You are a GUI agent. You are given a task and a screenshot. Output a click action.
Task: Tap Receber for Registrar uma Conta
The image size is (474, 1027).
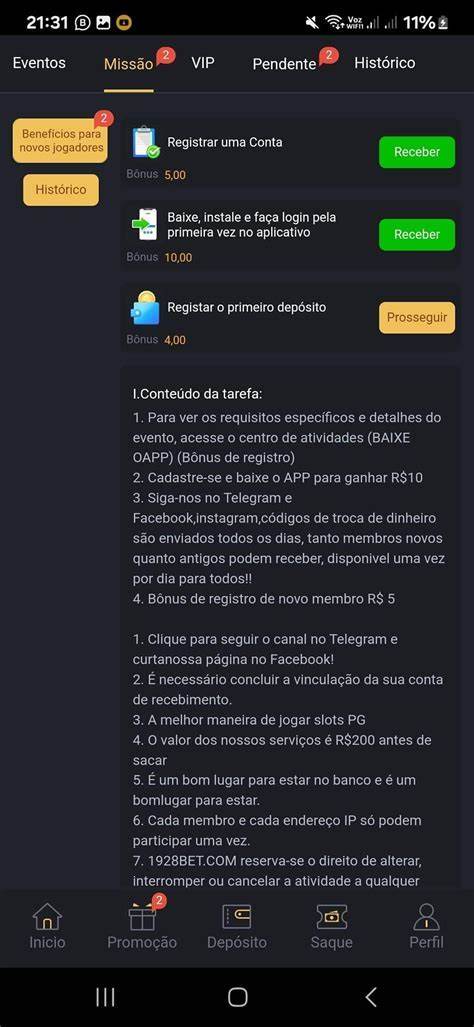[417, 152]
